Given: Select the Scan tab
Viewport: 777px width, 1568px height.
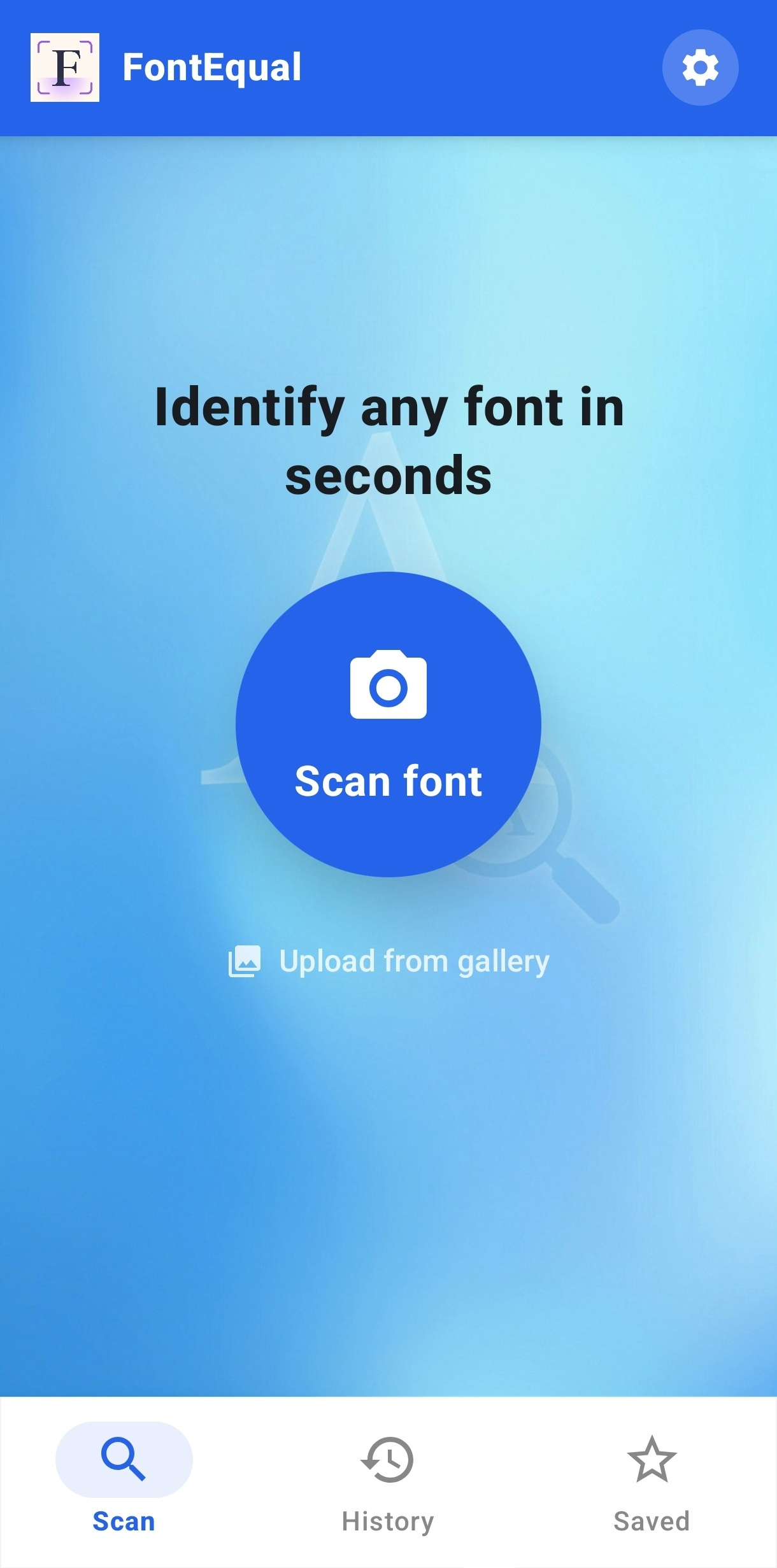Looking at the screenshot, I should [x=124, y=1483].
